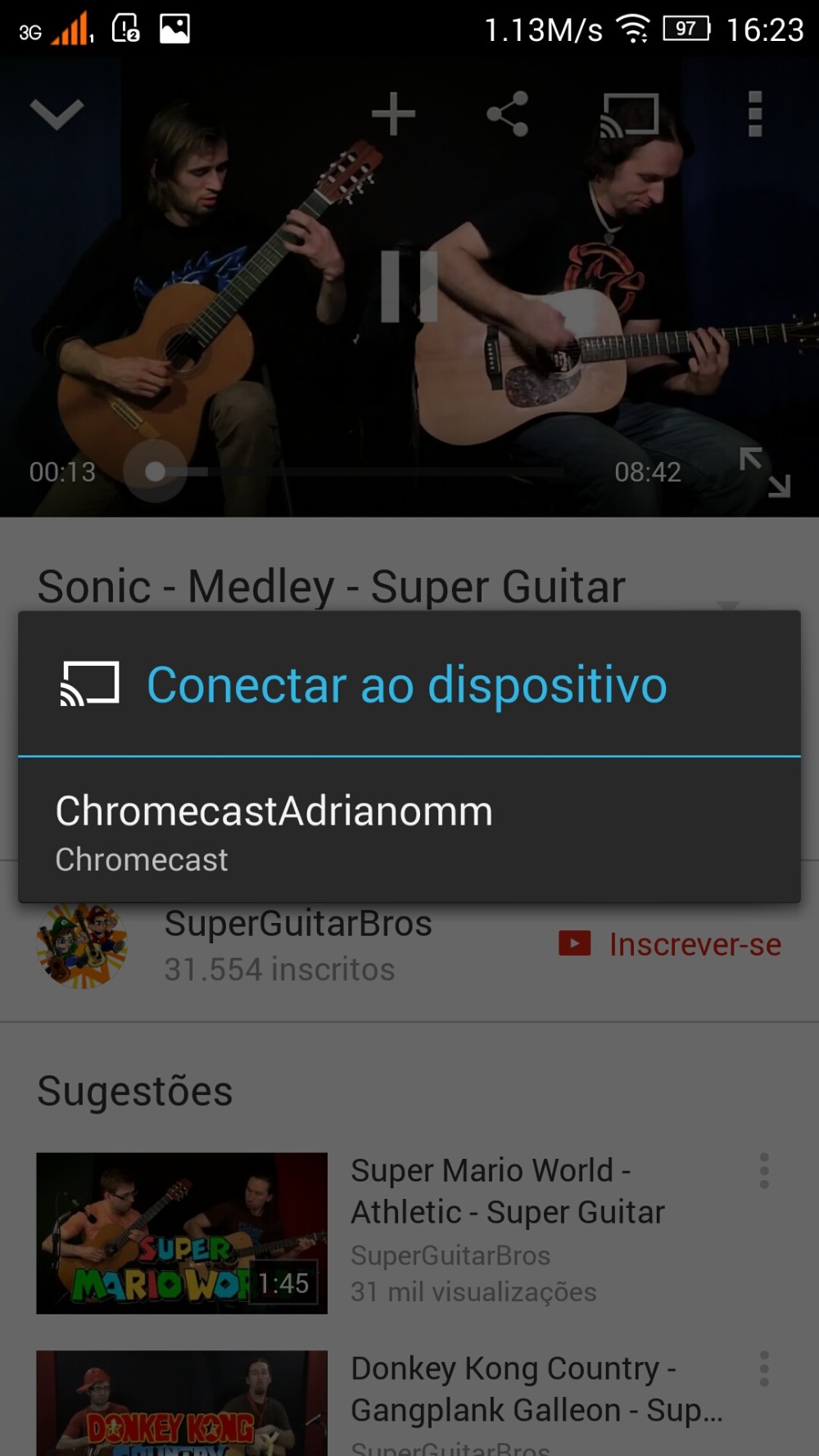This screenshot has width=819, height=1456.
Task: Open the player overflow menu
Action: [x=755, y=114]
